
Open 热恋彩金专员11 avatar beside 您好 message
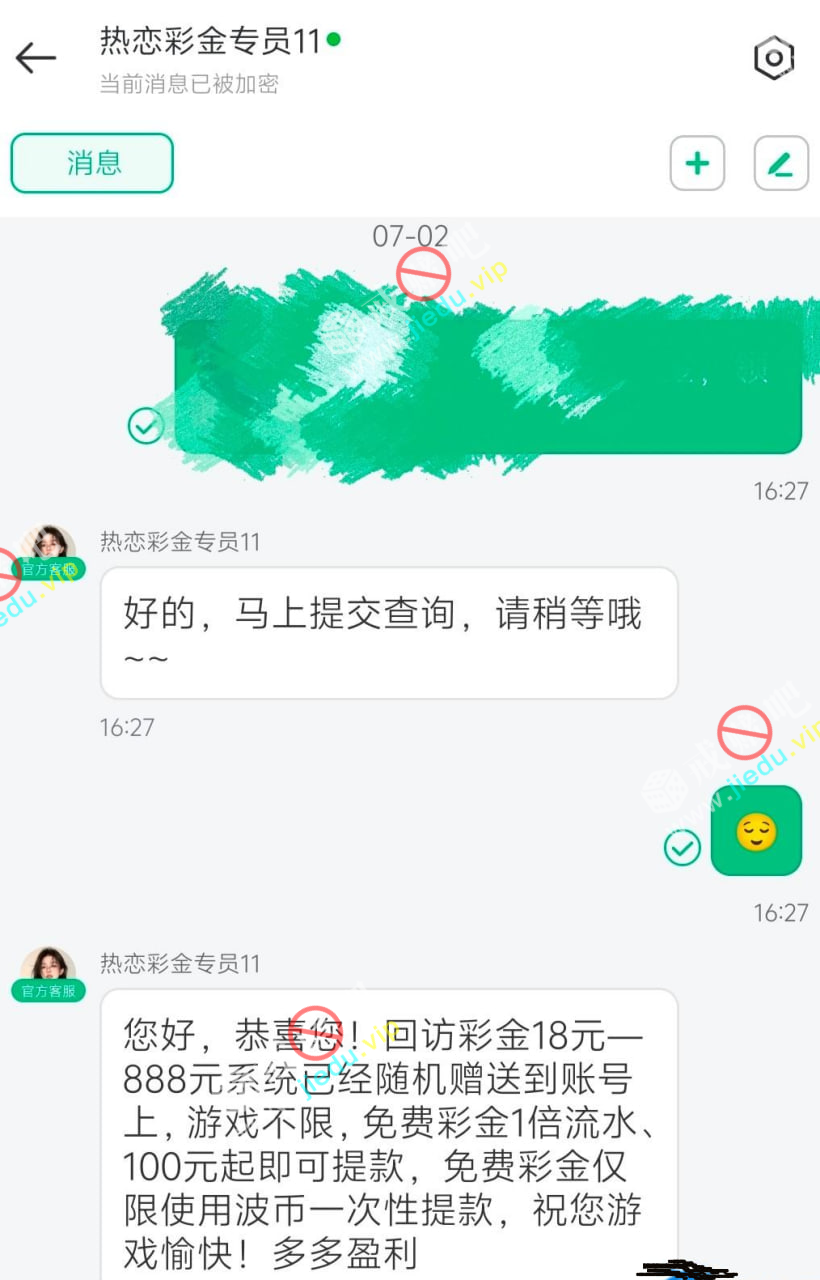pyautogui.click(x=48, y=970)
